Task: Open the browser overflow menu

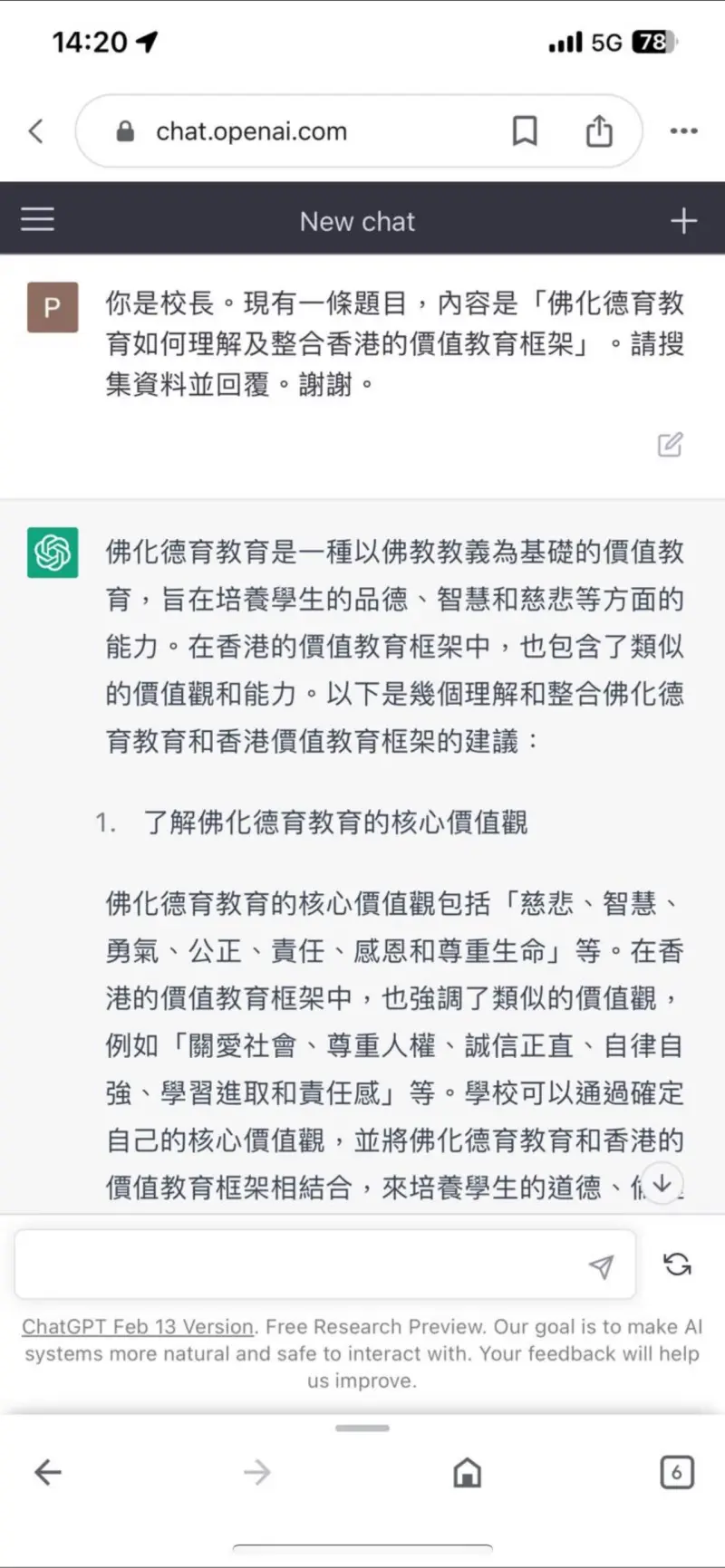Action: (683, 131)
